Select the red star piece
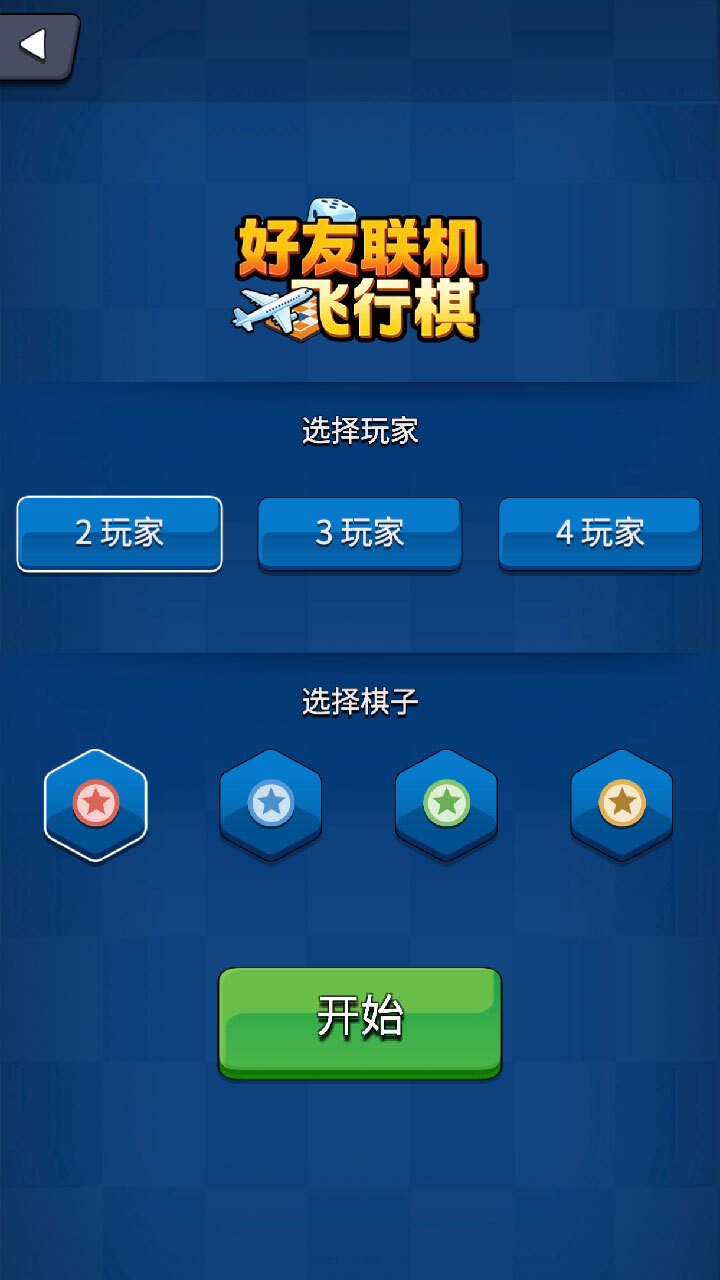Image resolution: width=720 pixels, height=1280 pixels. (96, 803)
